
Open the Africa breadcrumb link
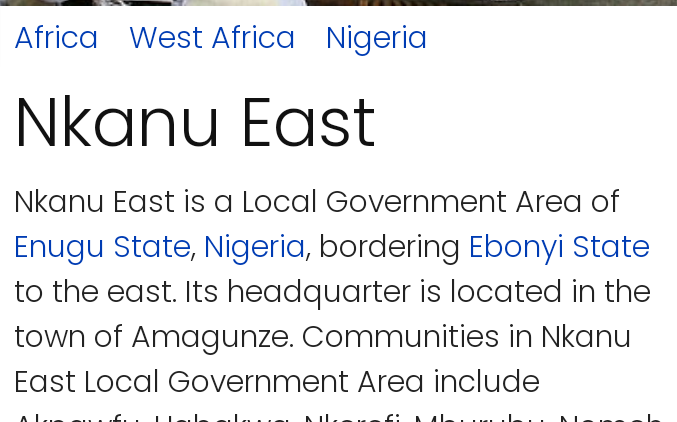tap(56, 38)
